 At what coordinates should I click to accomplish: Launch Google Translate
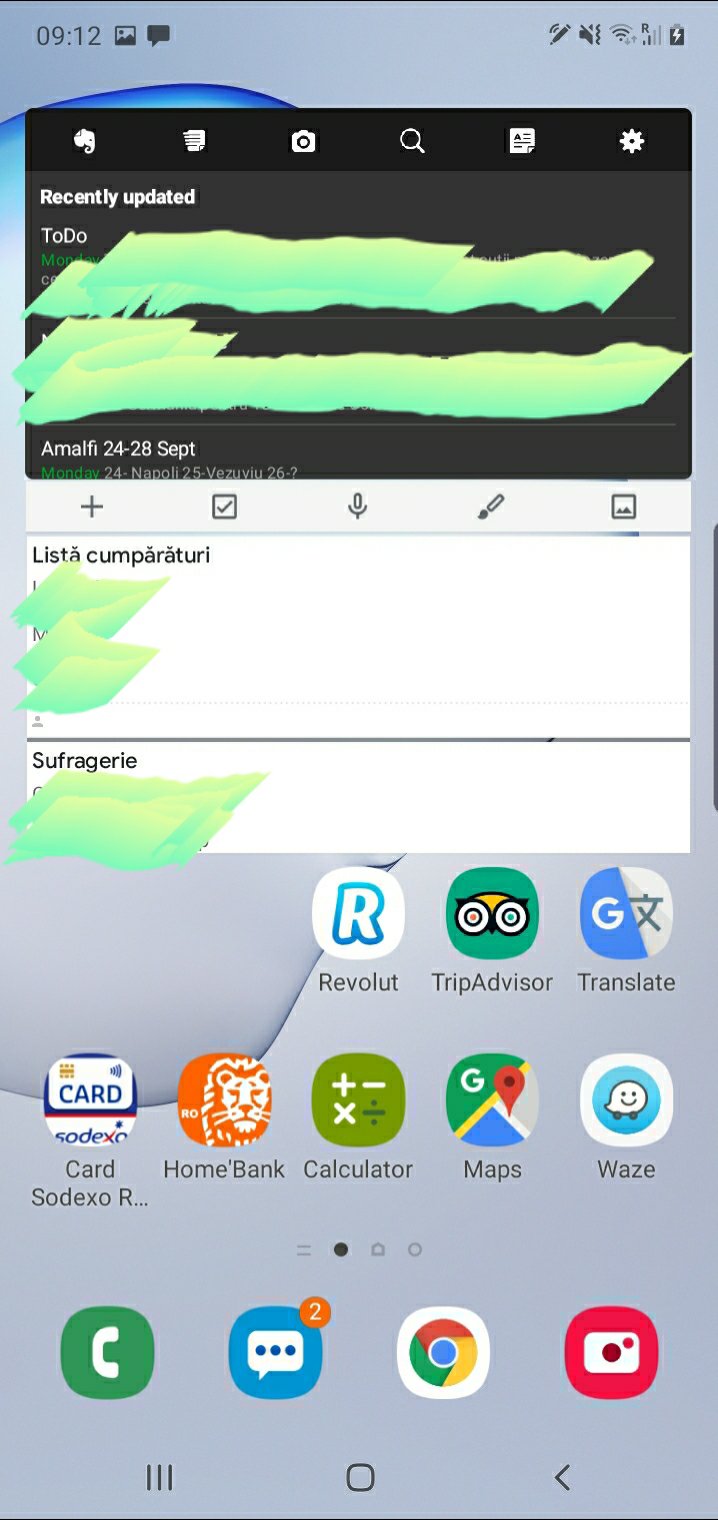click(626, 913)
